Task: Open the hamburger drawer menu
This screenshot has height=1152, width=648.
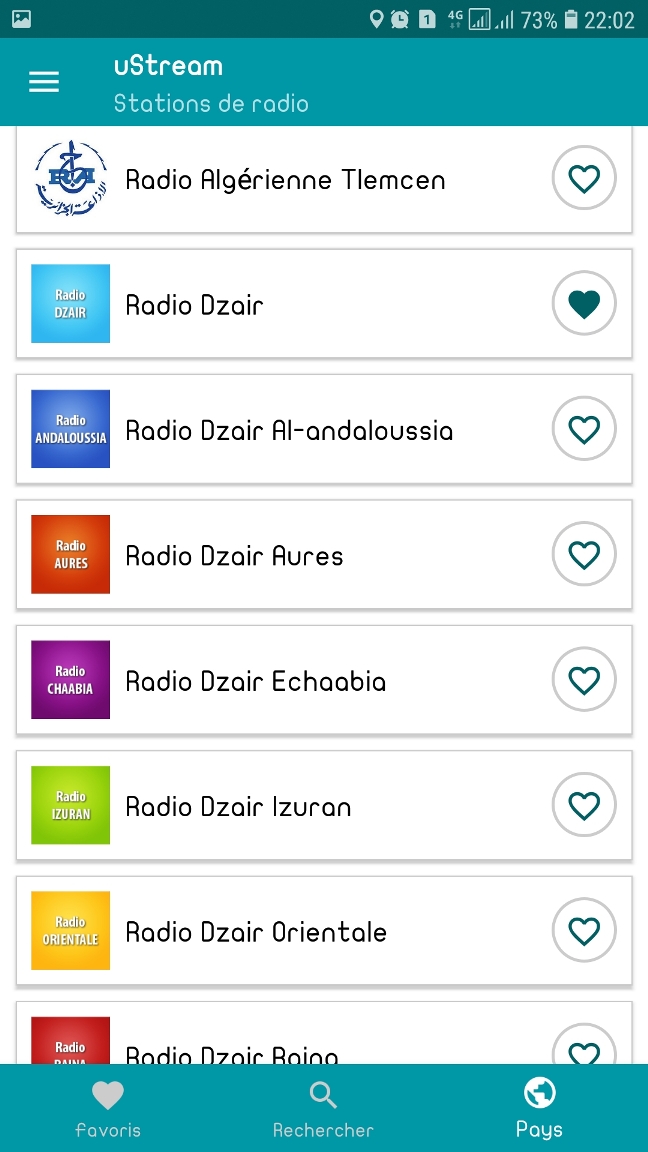Action: 44,82
